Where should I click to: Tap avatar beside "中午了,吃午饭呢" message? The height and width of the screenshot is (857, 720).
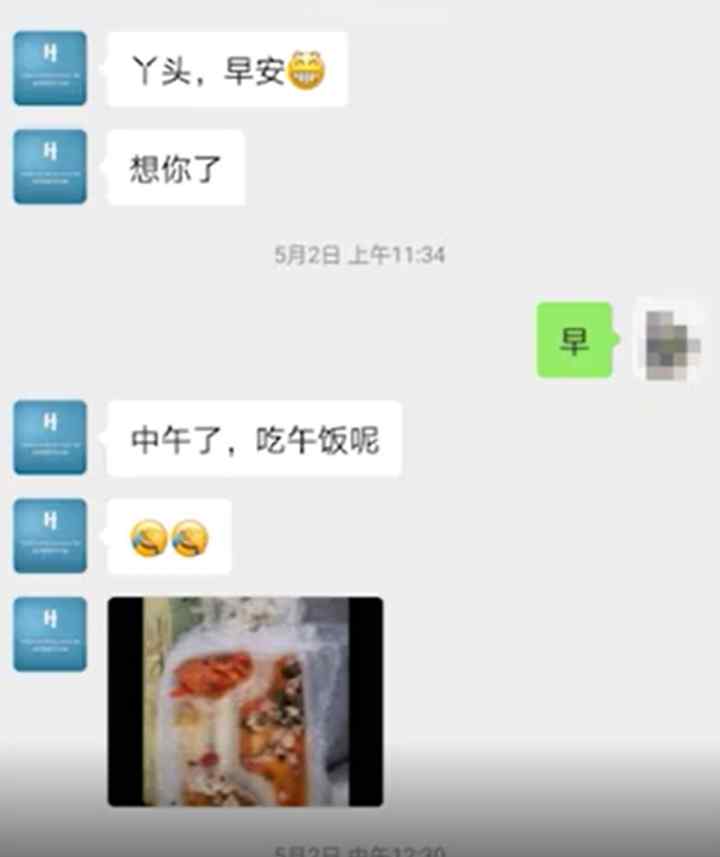click(x=50, y=437)
